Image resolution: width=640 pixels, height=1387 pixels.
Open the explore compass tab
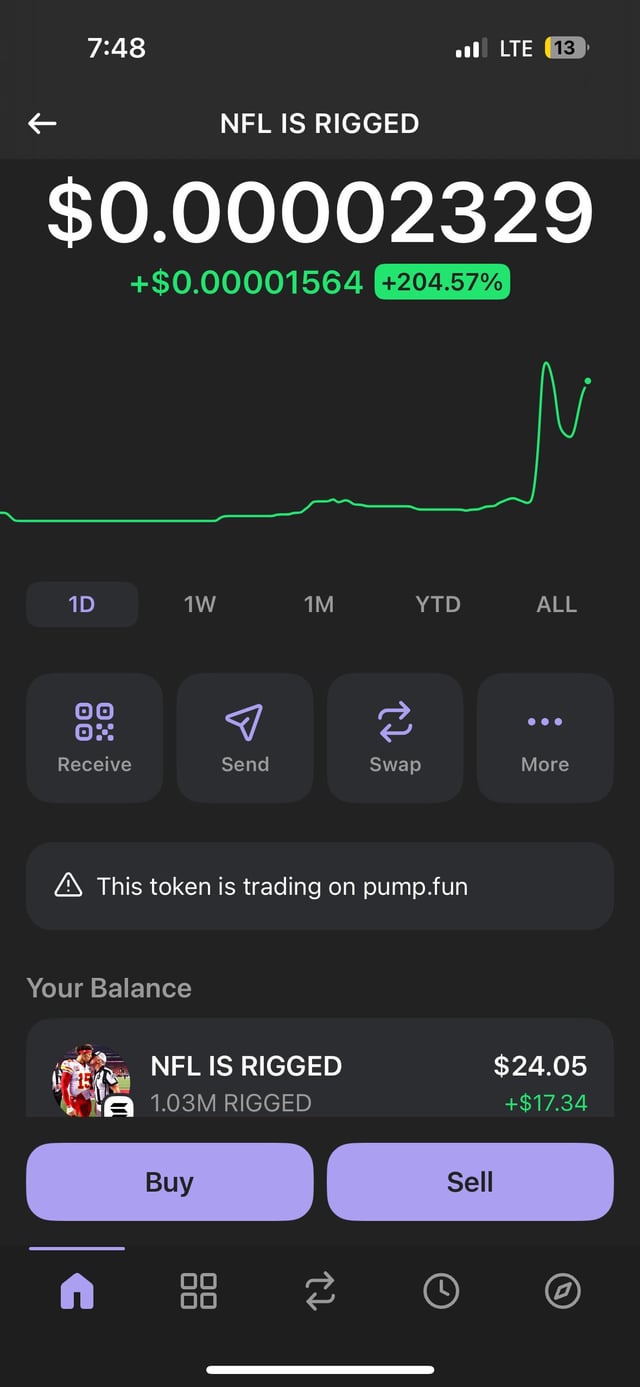[562, 1291]
